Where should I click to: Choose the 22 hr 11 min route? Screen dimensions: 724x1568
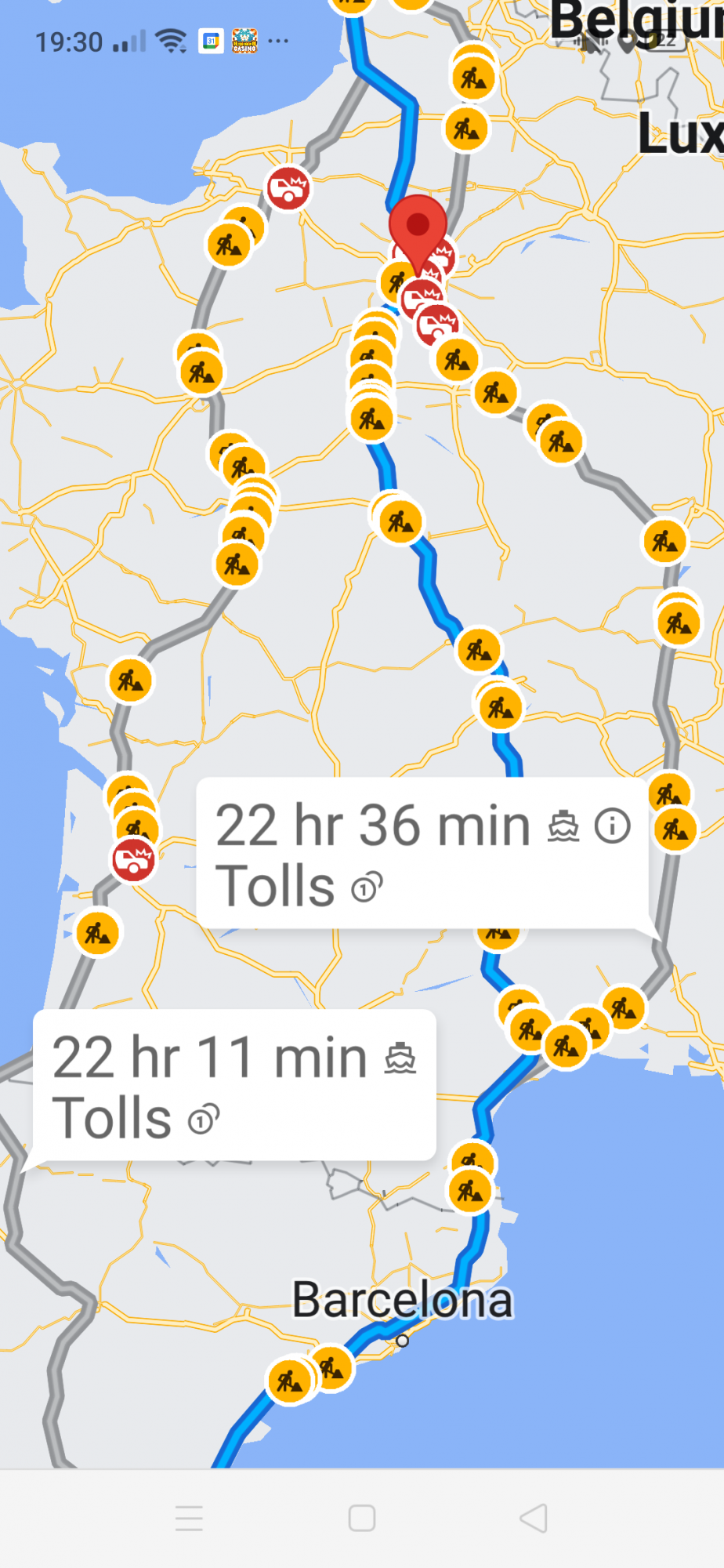212,1085
